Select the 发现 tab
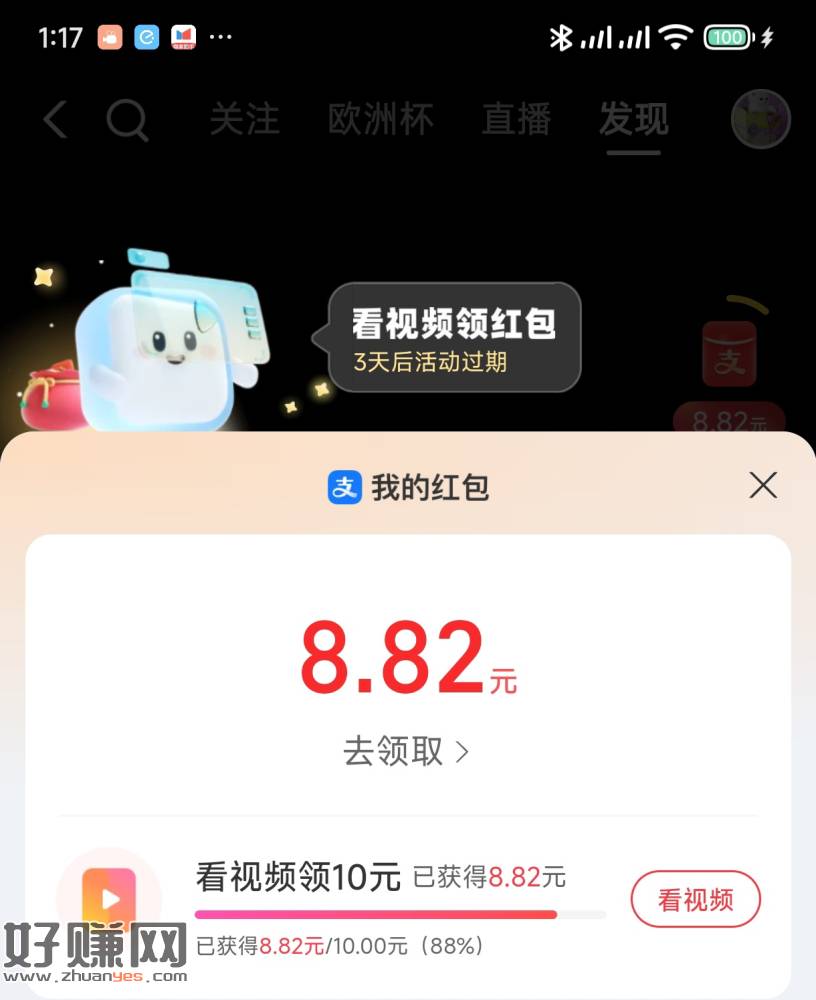This screenshot has height=1000, width=816. pyautogui.click(x=633, y=120)
